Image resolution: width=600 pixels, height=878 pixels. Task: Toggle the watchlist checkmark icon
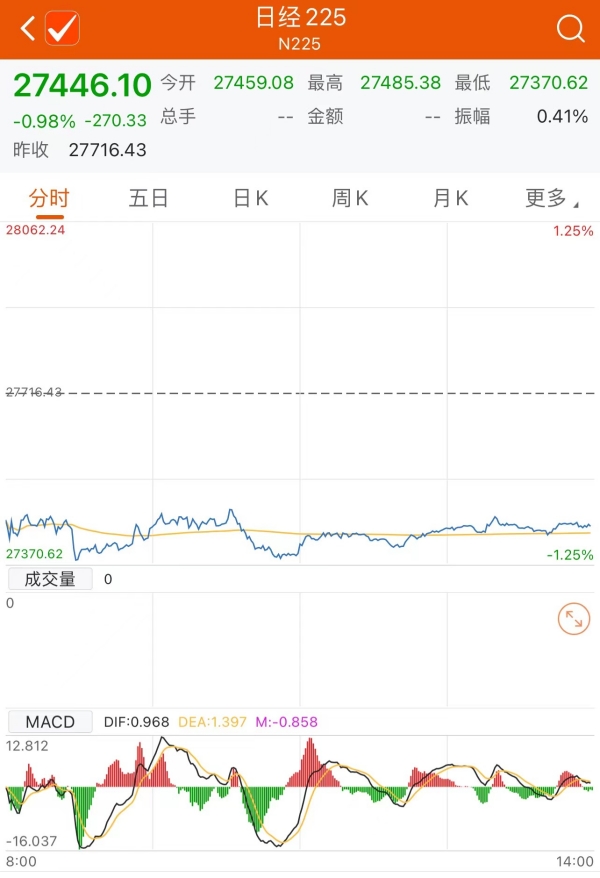point(63,29)
